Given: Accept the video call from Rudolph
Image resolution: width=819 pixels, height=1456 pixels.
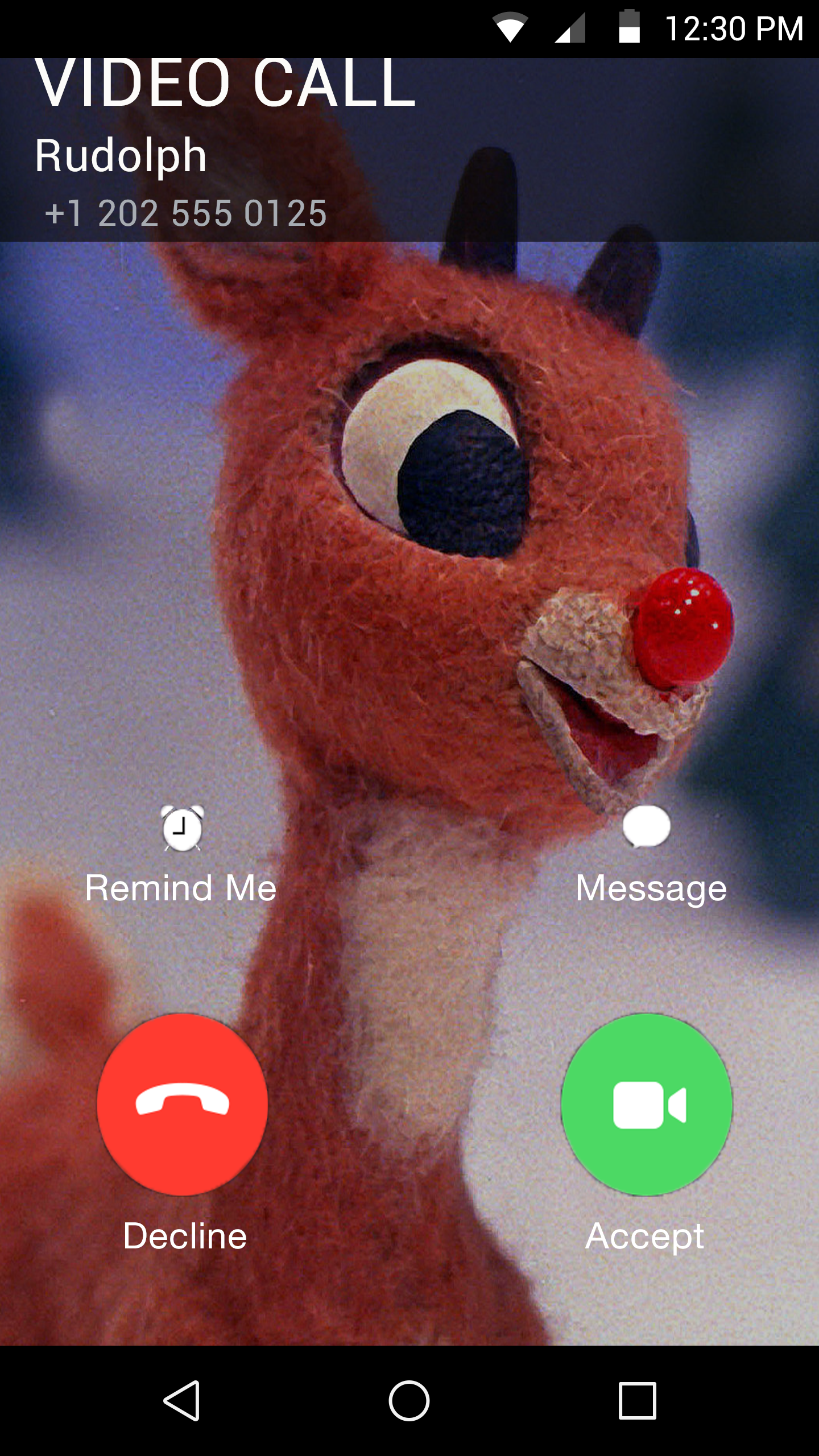Looking at the screenshot, I should 647,1105.
